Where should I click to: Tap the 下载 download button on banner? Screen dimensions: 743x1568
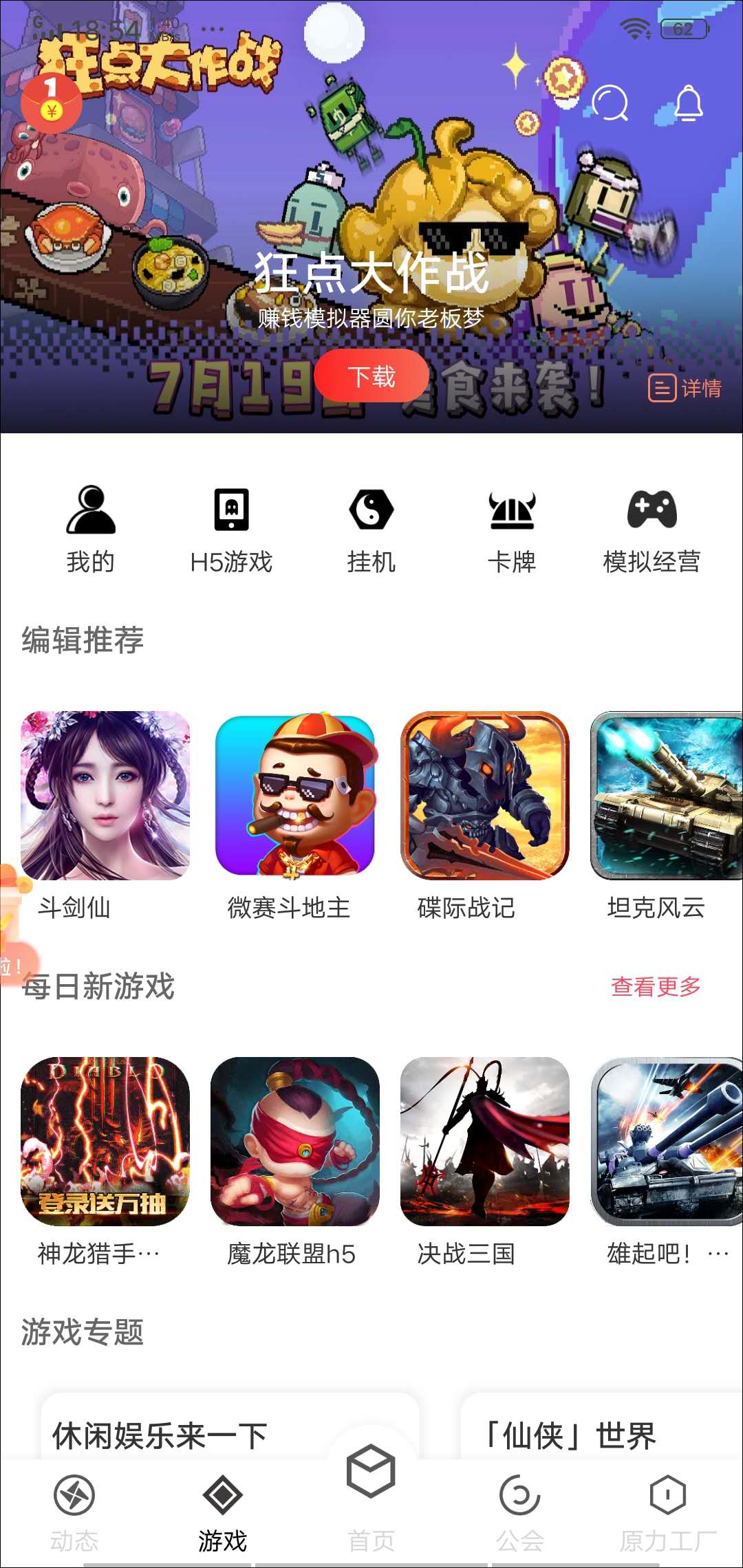pos(371,375)
